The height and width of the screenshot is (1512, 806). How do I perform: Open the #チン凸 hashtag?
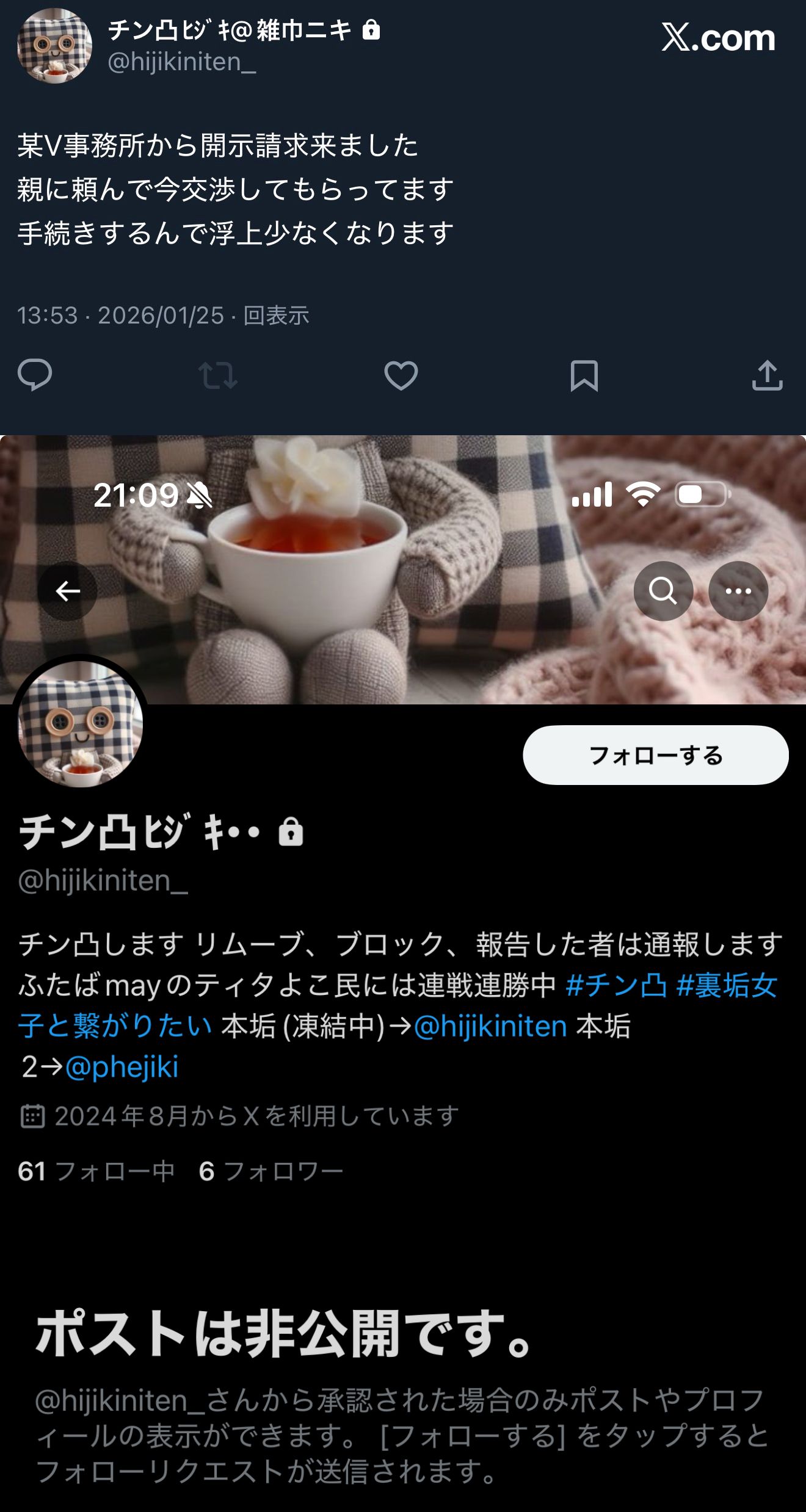coord(616,985)
